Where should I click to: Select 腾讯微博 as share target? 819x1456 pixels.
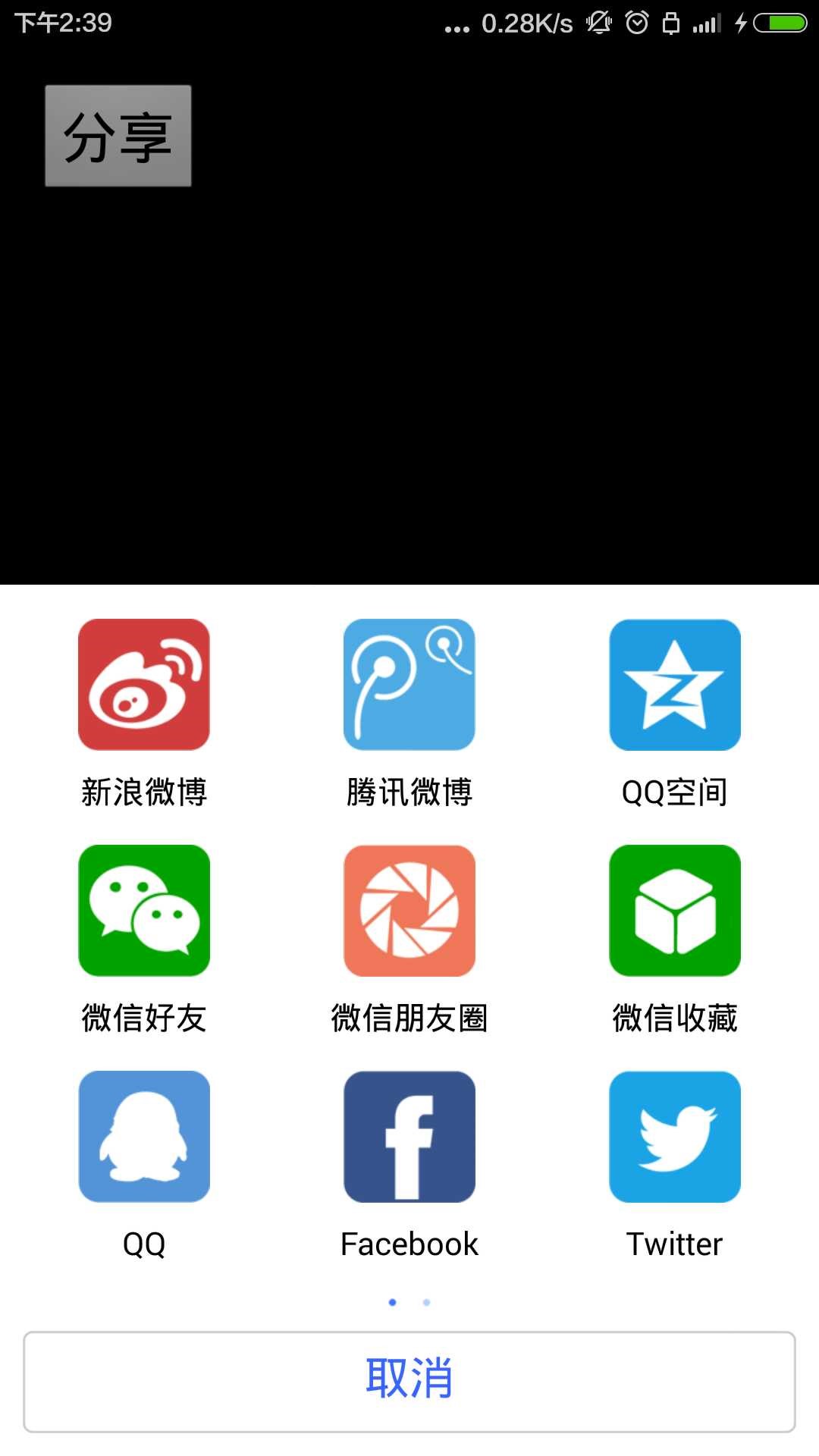click(x=409, y=685)
